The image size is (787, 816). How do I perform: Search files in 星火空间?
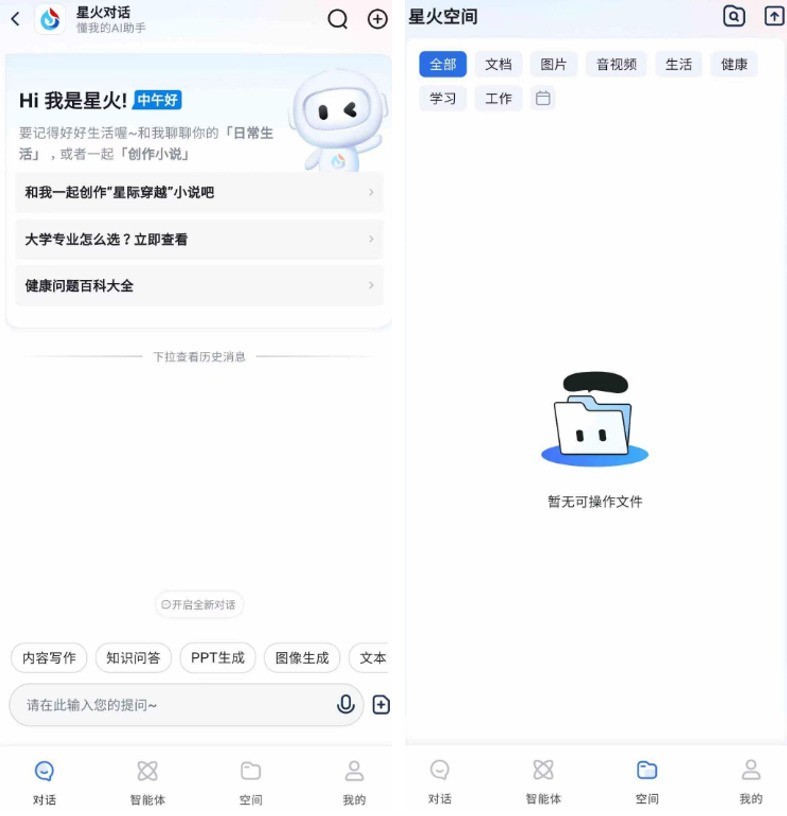pyautogui.click(x=734, y=16)
